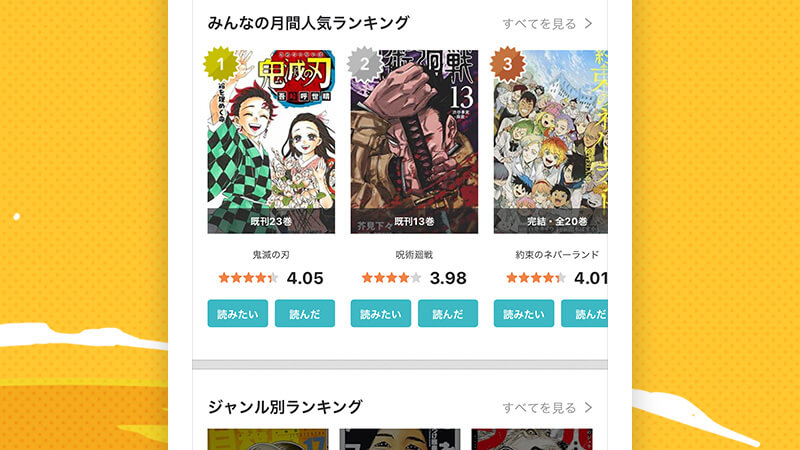The width and height of the screenshot is (800, 450).
Task: Tap 読んだ under 呪術廻戦
Action: 447,313
